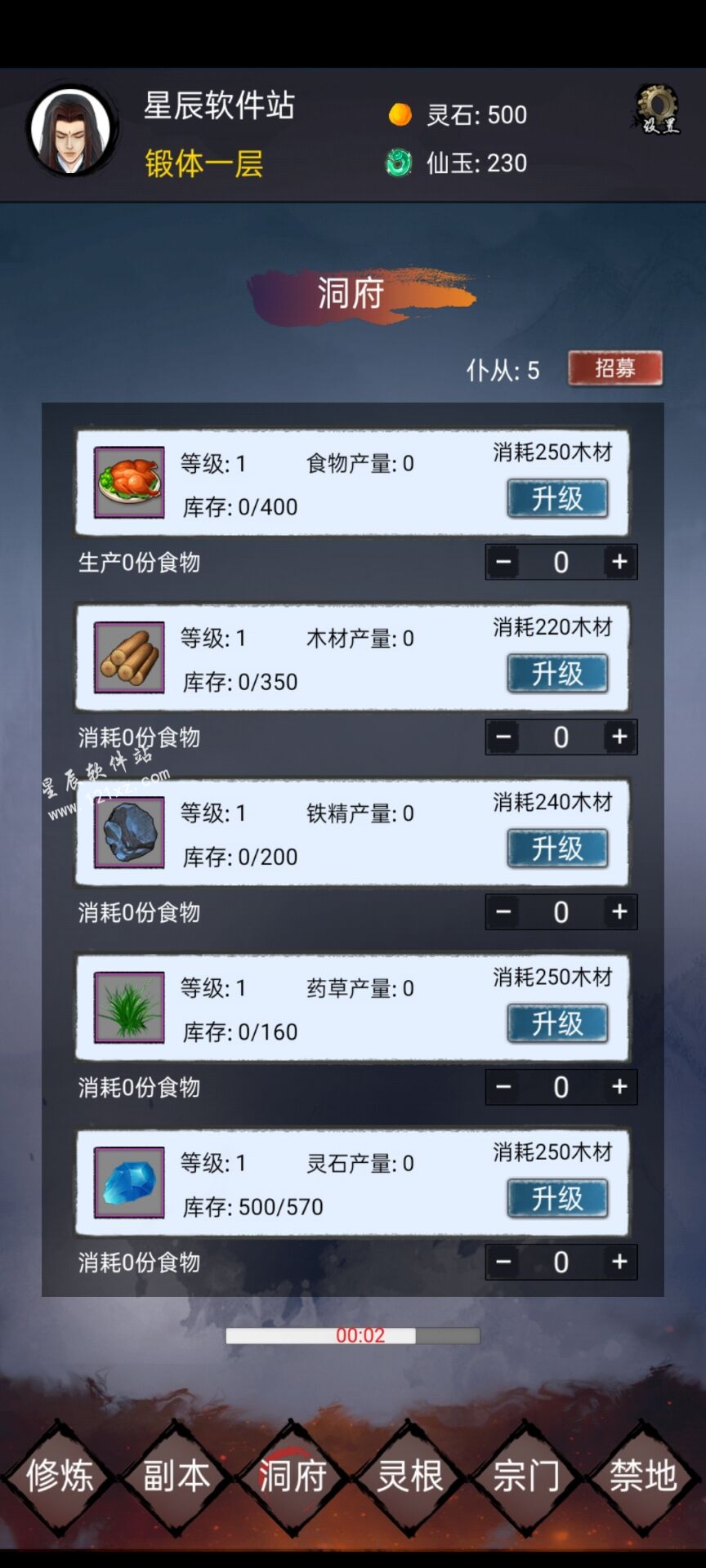Add a servant to 铁精 production
The height and width of the screenshot is (1568, 706).
619,911
